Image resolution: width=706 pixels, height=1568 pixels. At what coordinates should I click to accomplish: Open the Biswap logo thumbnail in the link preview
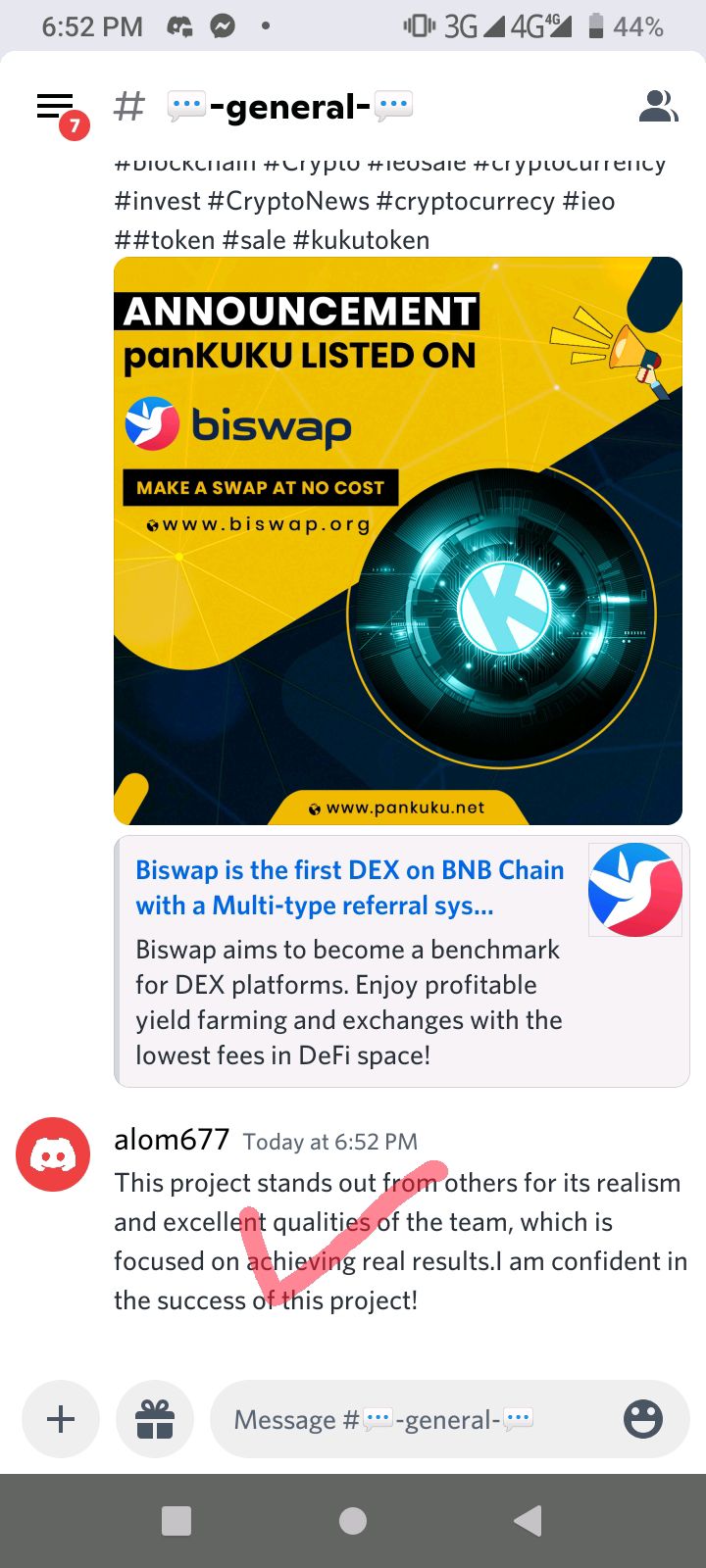[634, 889]
